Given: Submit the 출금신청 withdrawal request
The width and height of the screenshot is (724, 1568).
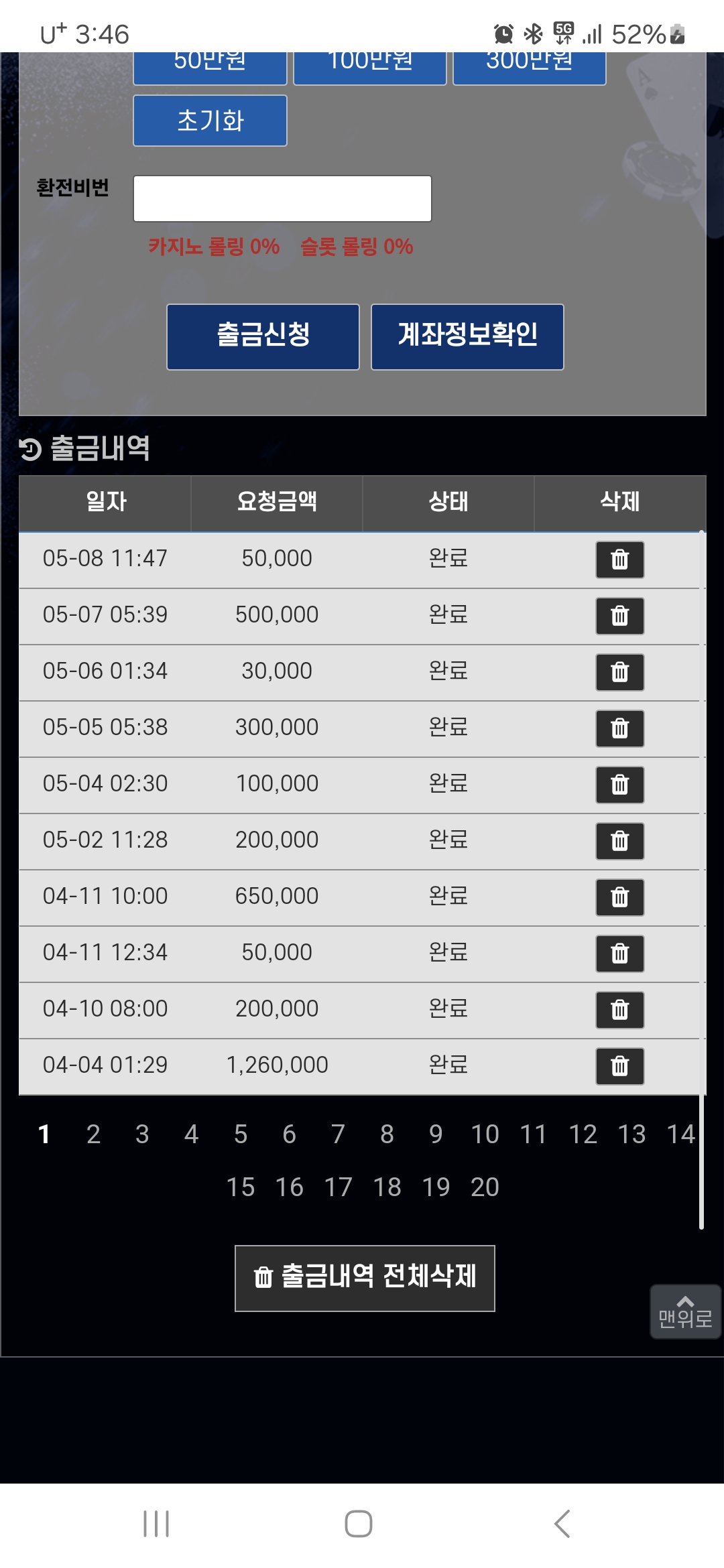Looking at the screenshot, I should click(x=263, y=336).
